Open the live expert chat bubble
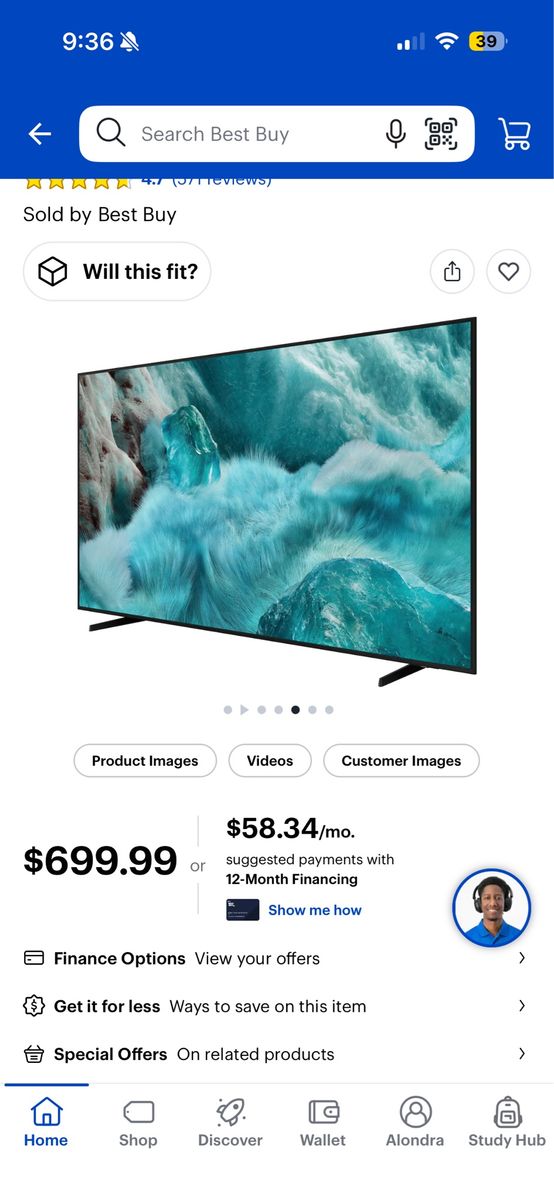Viewport: 554px width, 1200px height. [491, 908]
